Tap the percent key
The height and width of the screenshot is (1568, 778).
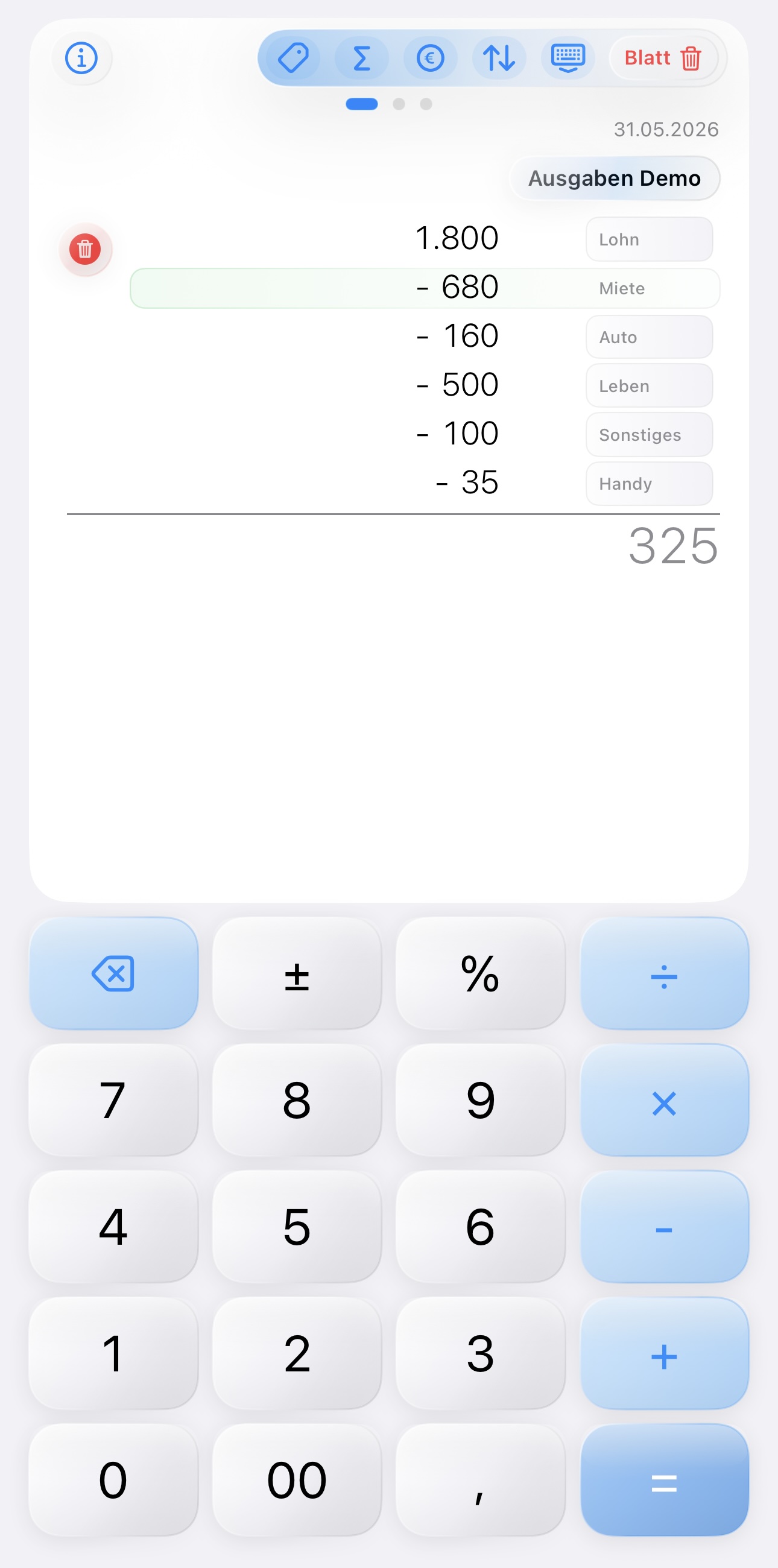point(480,973)
